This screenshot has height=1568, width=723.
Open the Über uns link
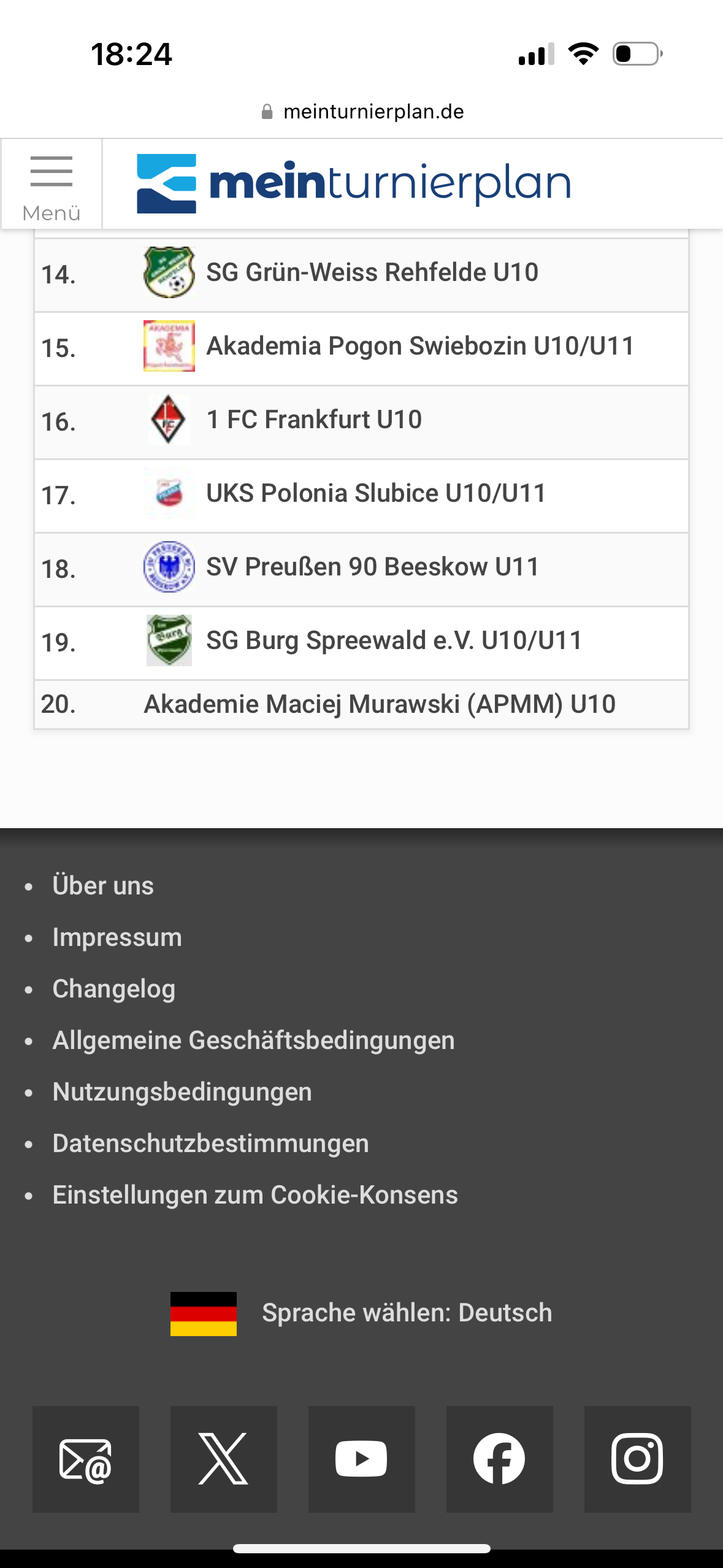(103, 886)
